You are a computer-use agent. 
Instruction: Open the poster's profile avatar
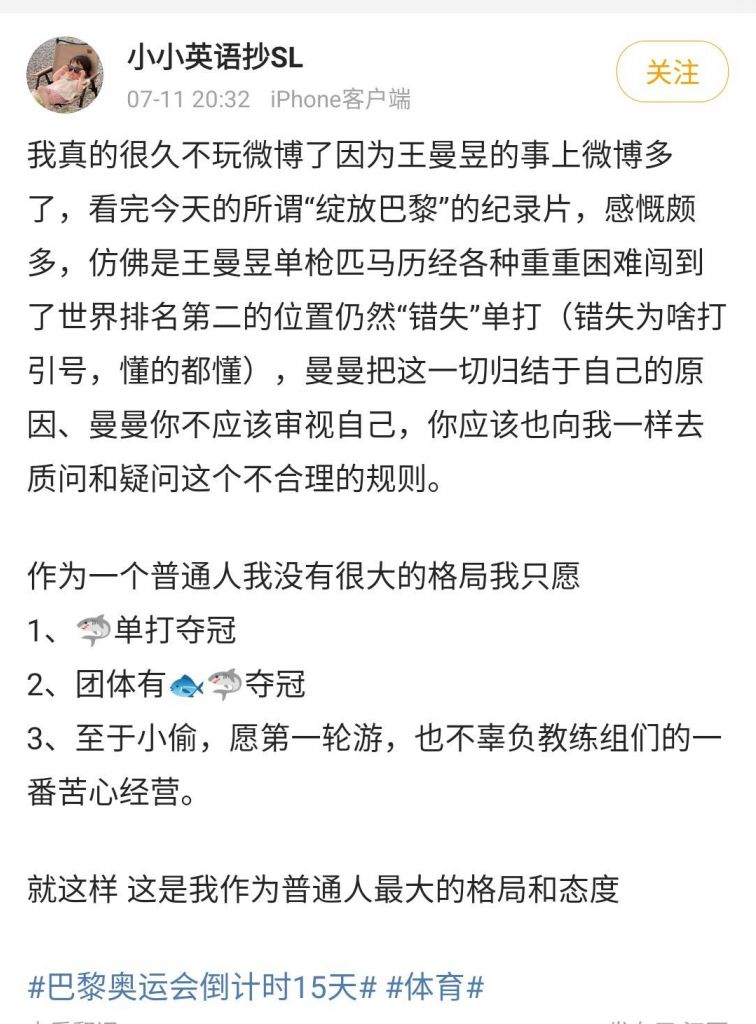point(64,75)
